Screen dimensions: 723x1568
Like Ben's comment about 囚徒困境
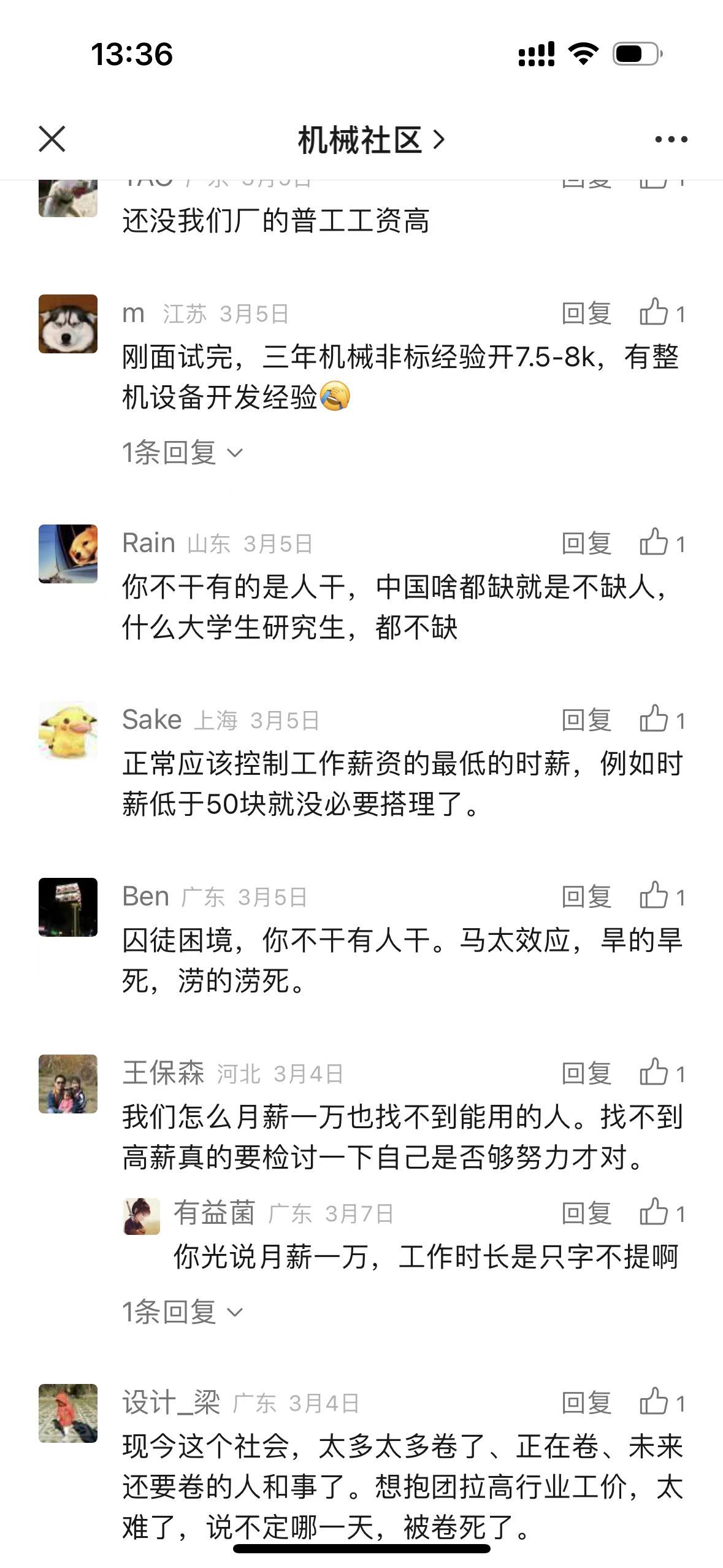pos(654,895)
